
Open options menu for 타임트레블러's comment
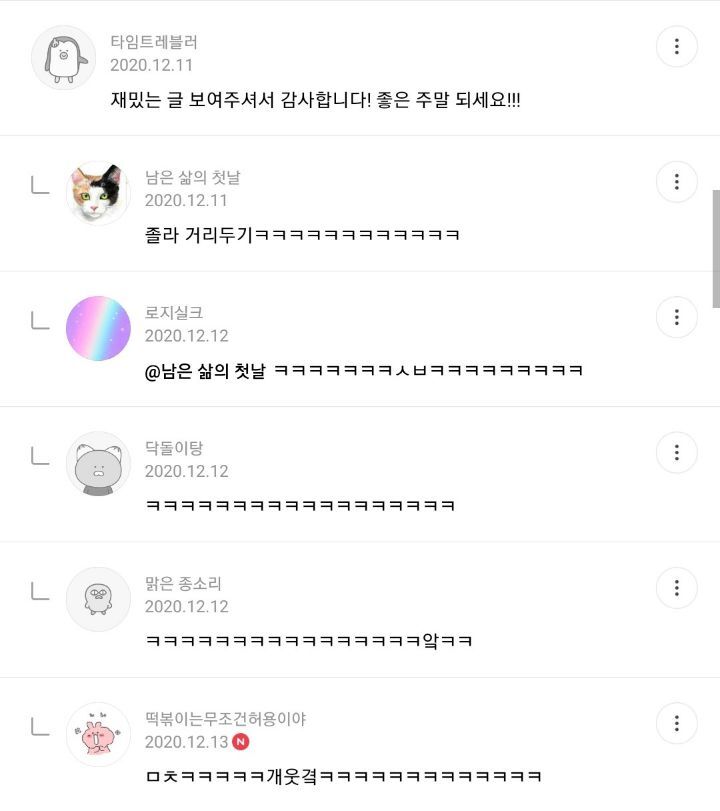(x=677, y=46)
